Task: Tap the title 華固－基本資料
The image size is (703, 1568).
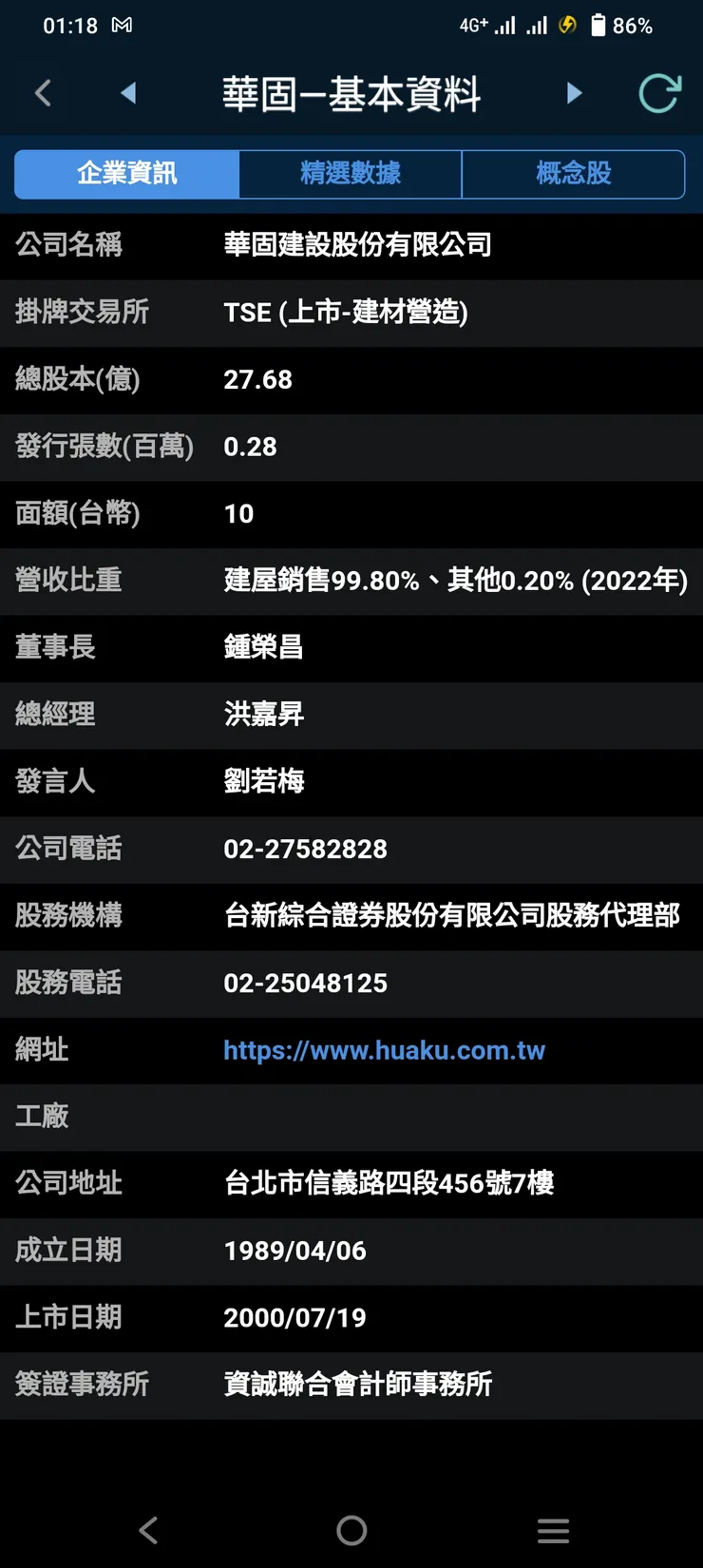Action: click(351, 92)
